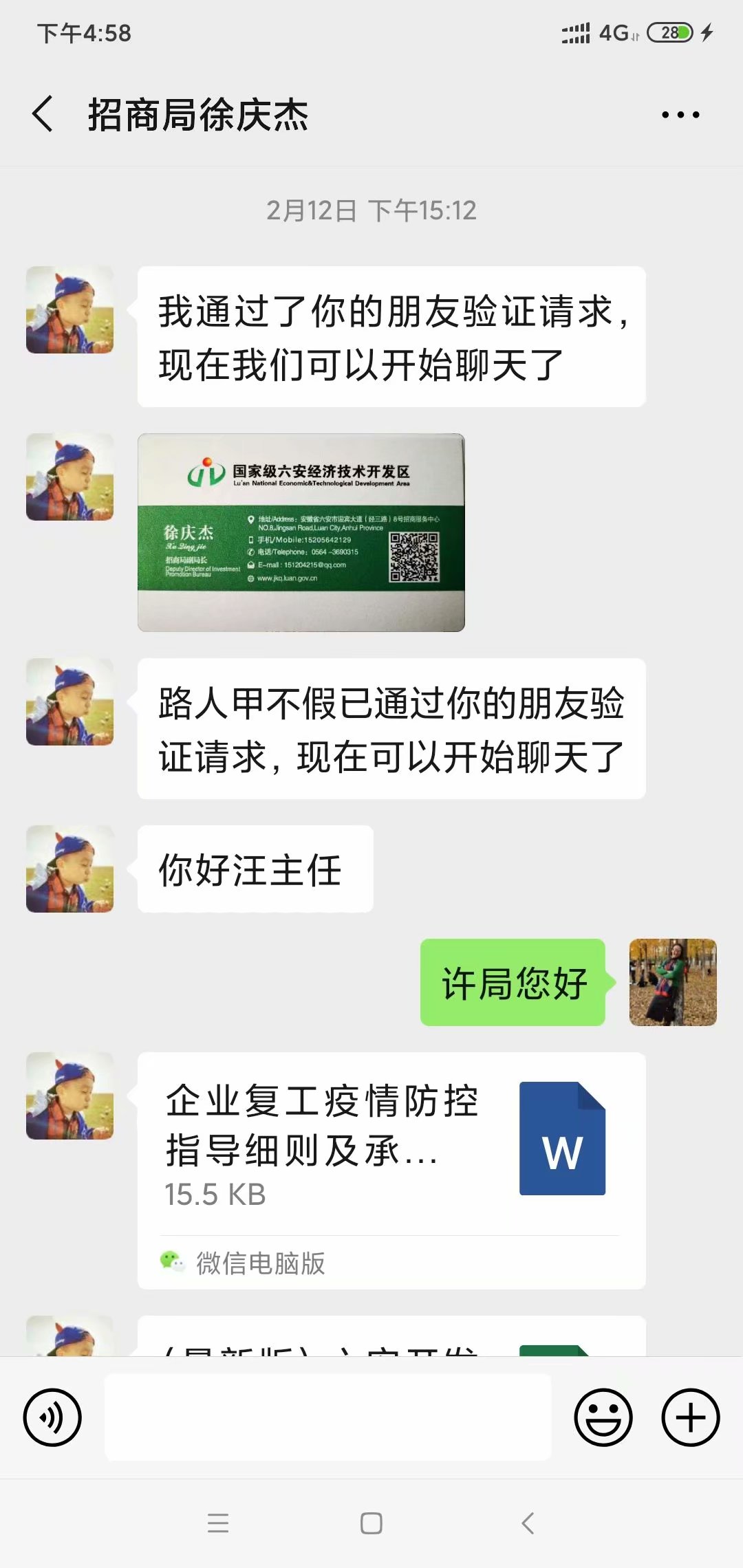View contact avatar beside 你好汪主任

tap(69, 869)
